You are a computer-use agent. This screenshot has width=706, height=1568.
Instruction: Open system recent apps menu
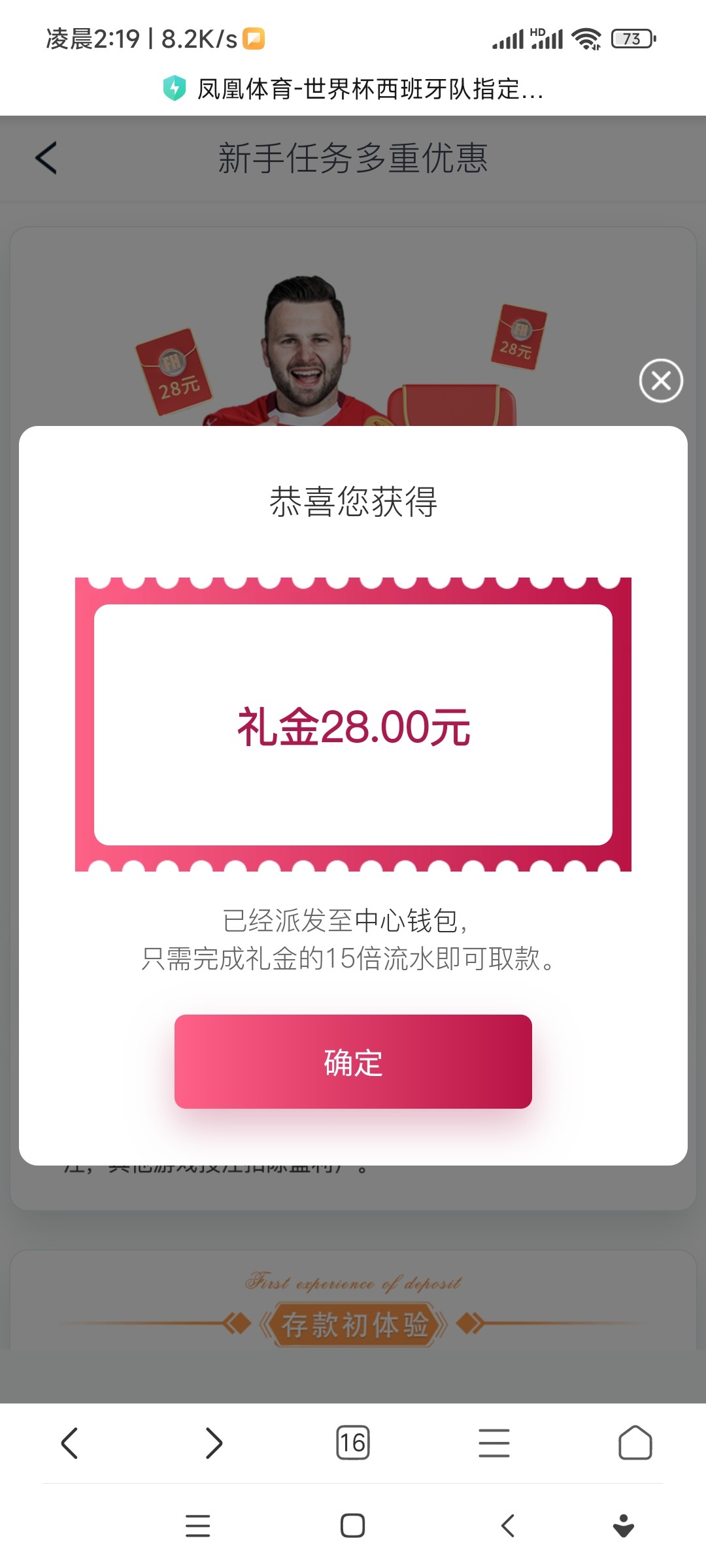pos(197,1526)
